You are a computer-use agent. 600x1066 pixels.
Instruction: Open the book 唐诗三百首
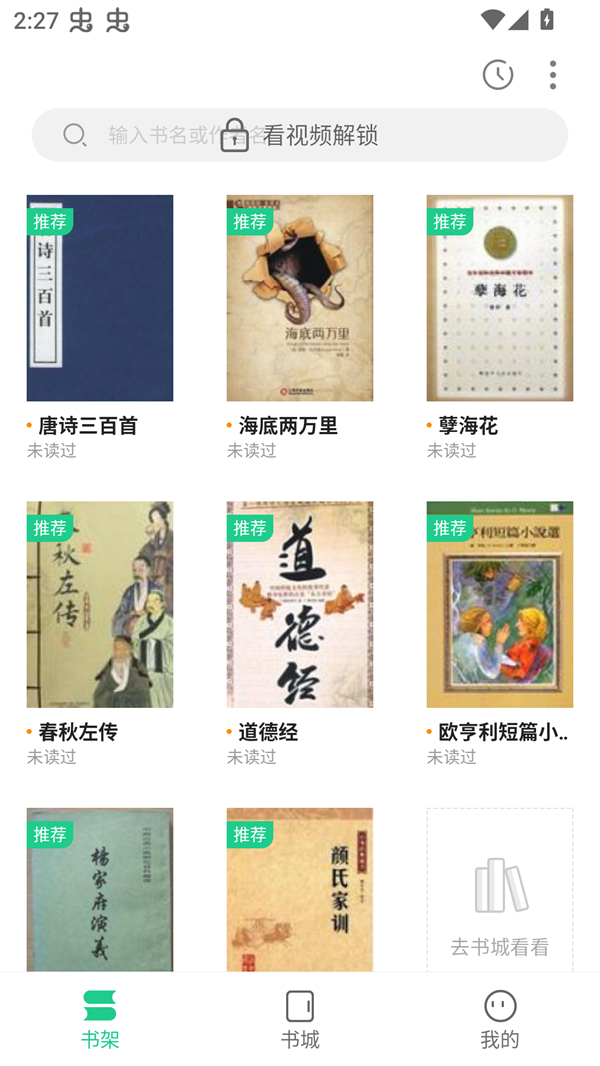click(x=100, y=298)
